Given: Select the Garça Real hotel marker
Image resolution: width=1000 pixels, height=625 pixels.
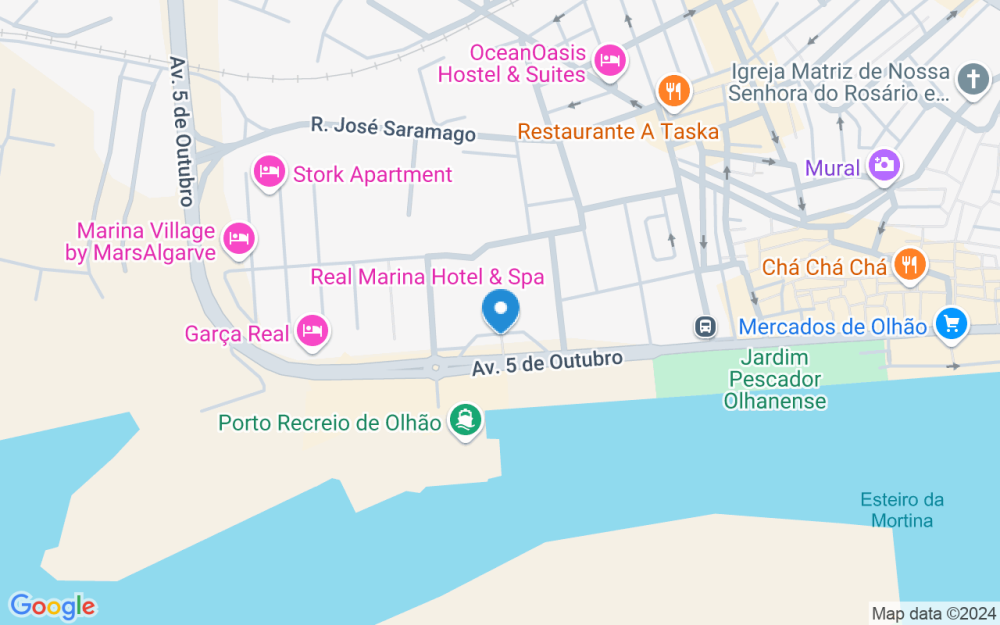Looking at the screenshot, I should [x=312, y=332].
